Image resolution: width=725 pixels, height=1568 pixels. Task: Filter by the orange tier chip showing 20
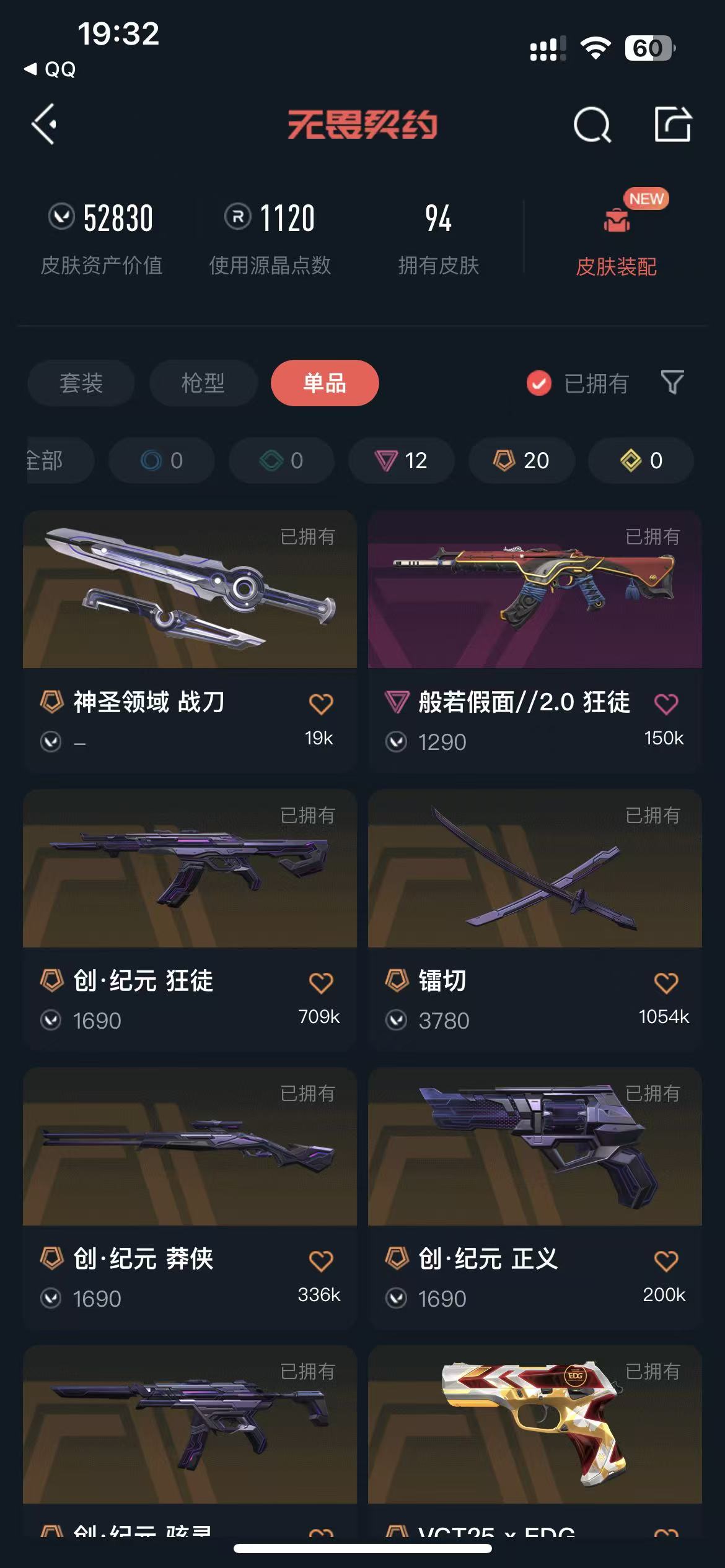coord(521,460)
